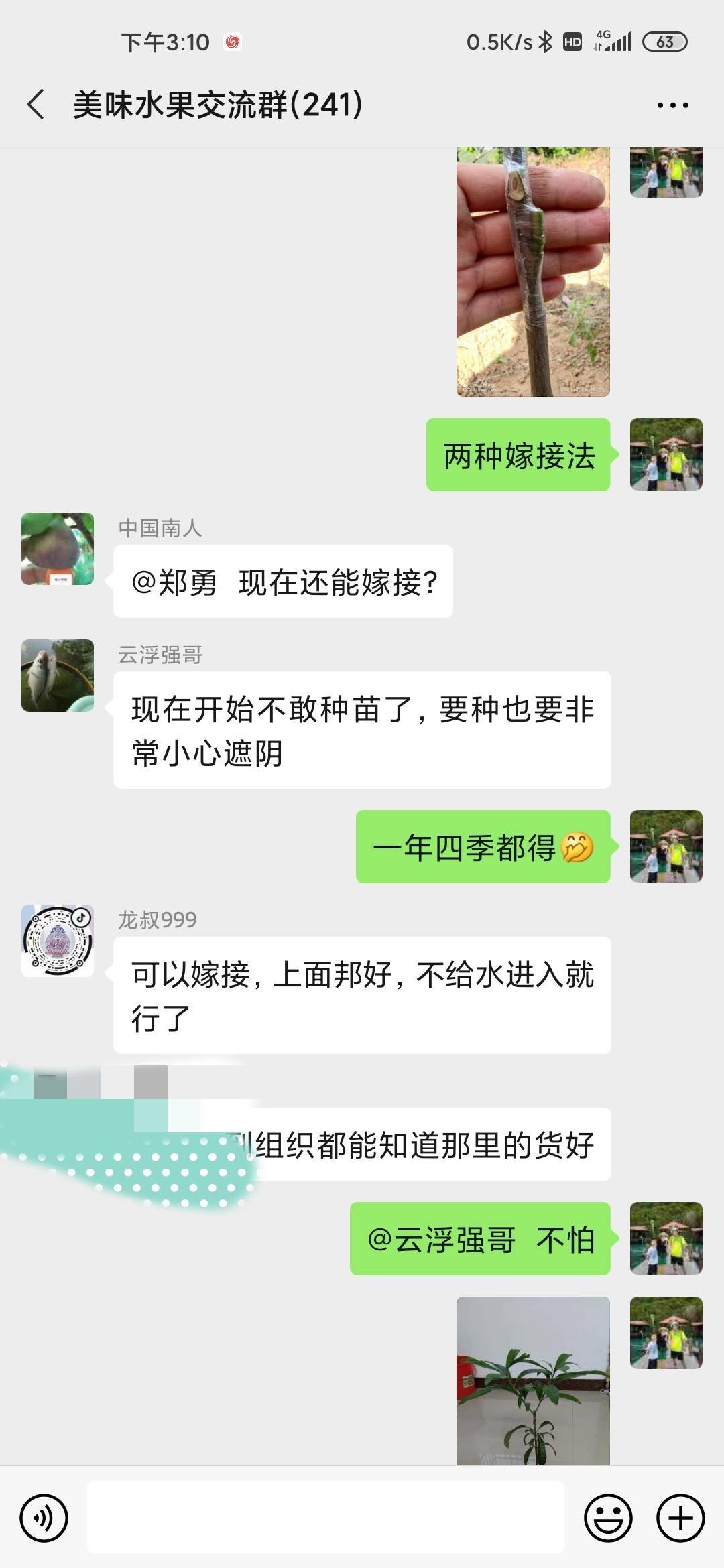View the potted seedling photo
The image size is (724, 1568).
tap(534, 1380)
